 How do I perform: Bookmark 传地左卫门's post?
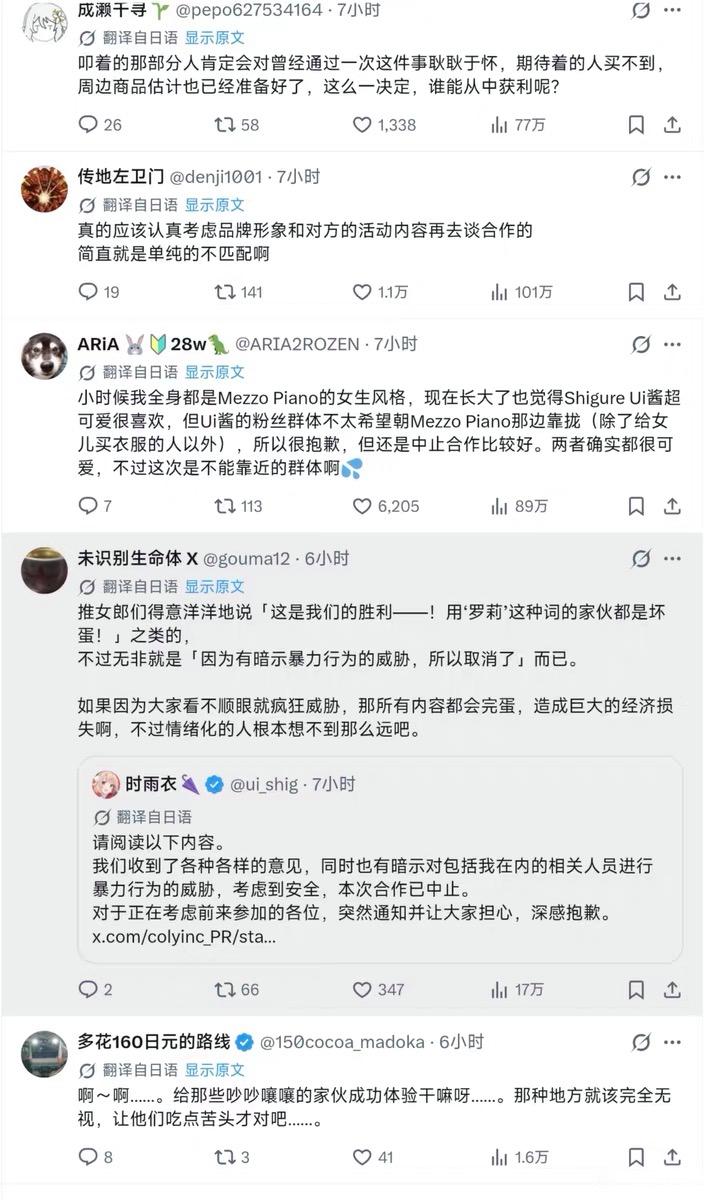pos(636,292)
